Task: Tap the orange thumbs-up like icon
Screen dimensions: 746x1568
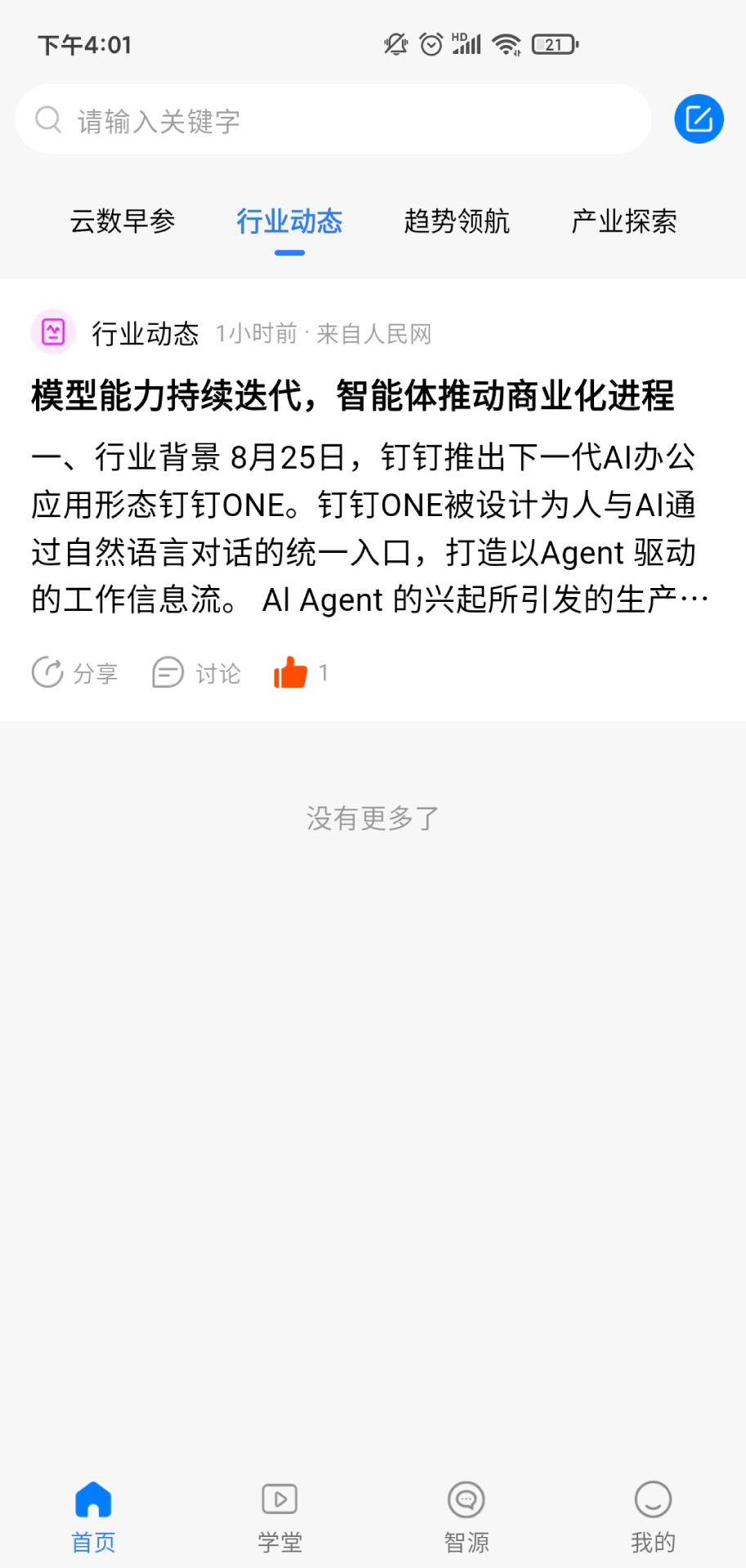Action: pos(290,673)
